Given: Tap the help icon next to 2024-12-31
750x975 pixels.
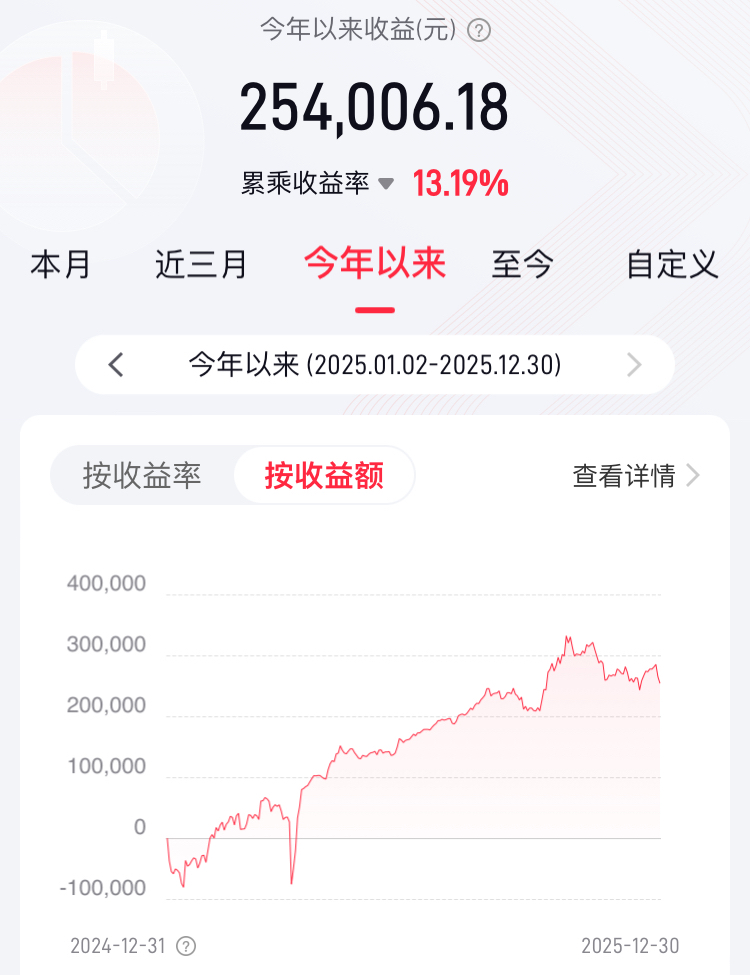Looking at the screenshot, I should click(186, 946).
